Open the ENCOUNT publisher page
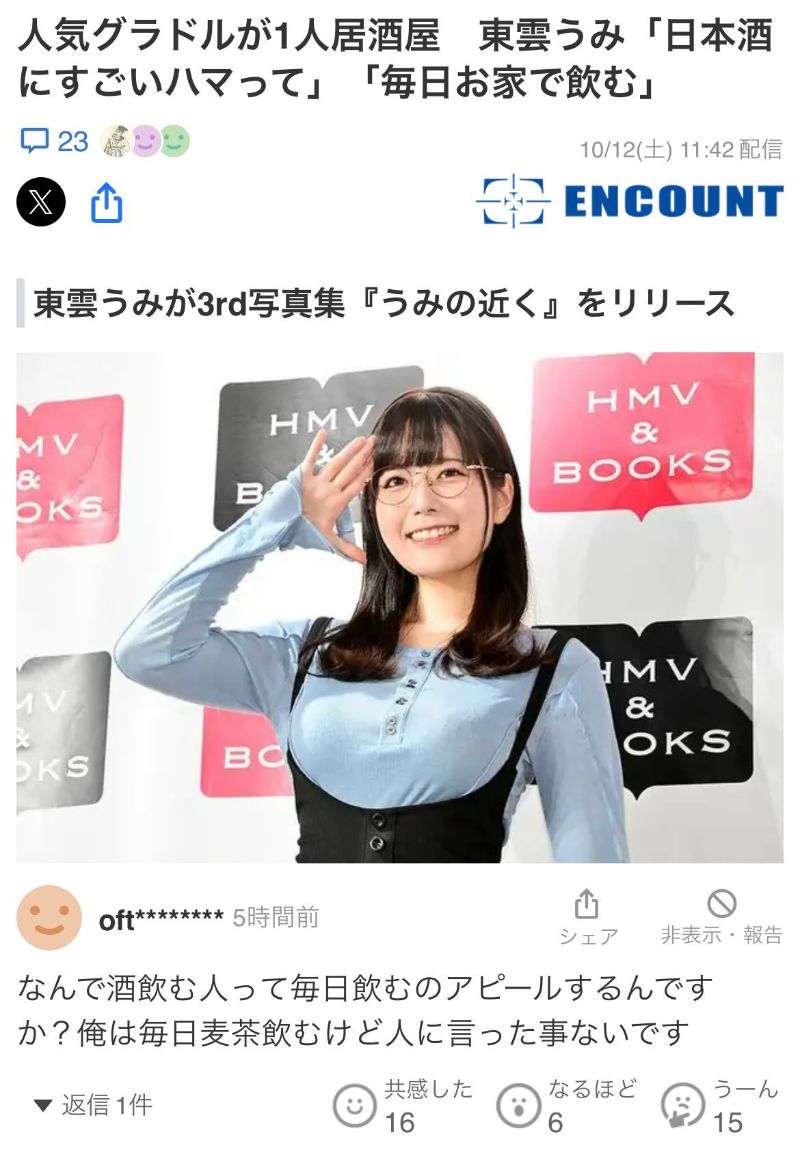Viewport: 800px width, 1154px height. (629, 201)
